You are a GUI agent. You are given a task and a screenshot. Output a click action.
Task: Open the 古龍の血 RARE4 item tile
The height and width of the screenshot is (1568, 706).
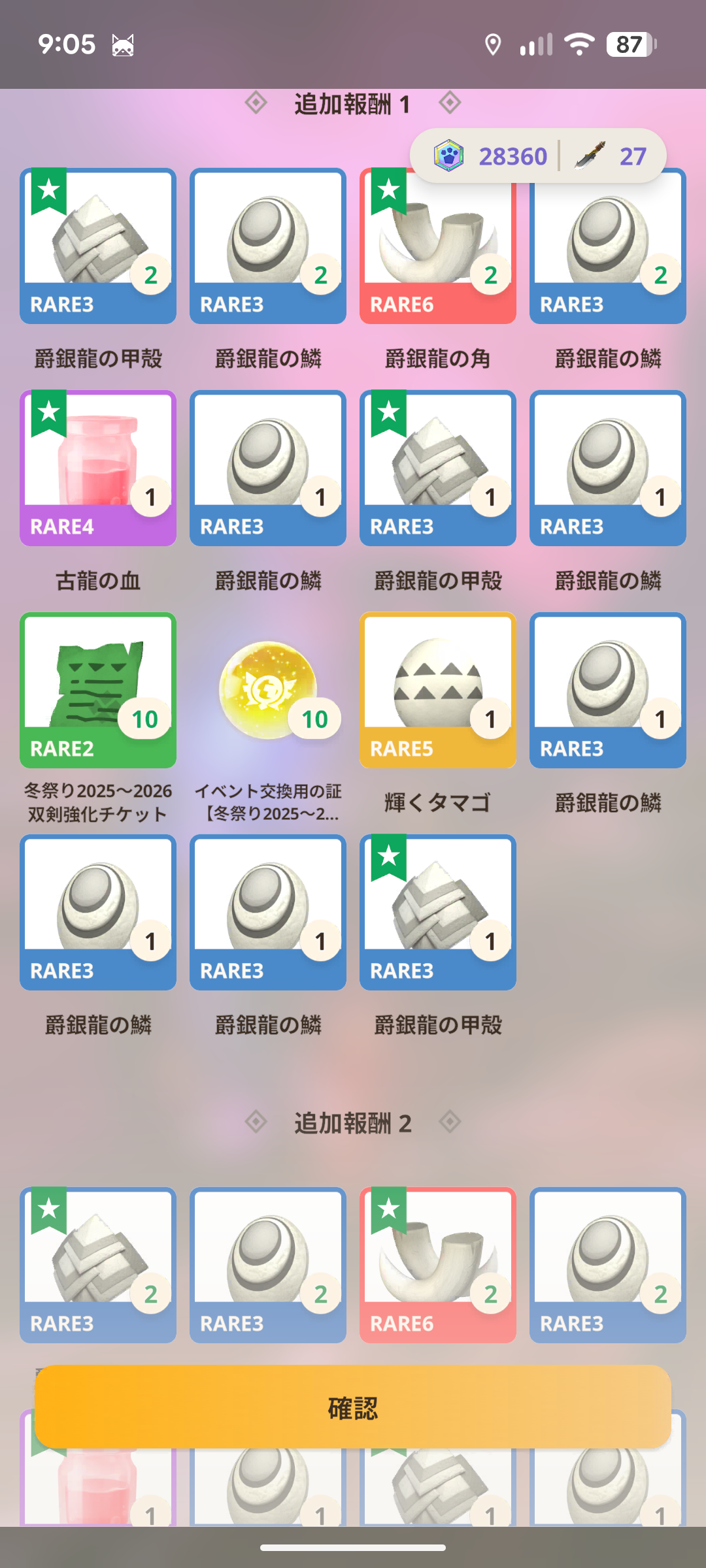pos(98,468)
